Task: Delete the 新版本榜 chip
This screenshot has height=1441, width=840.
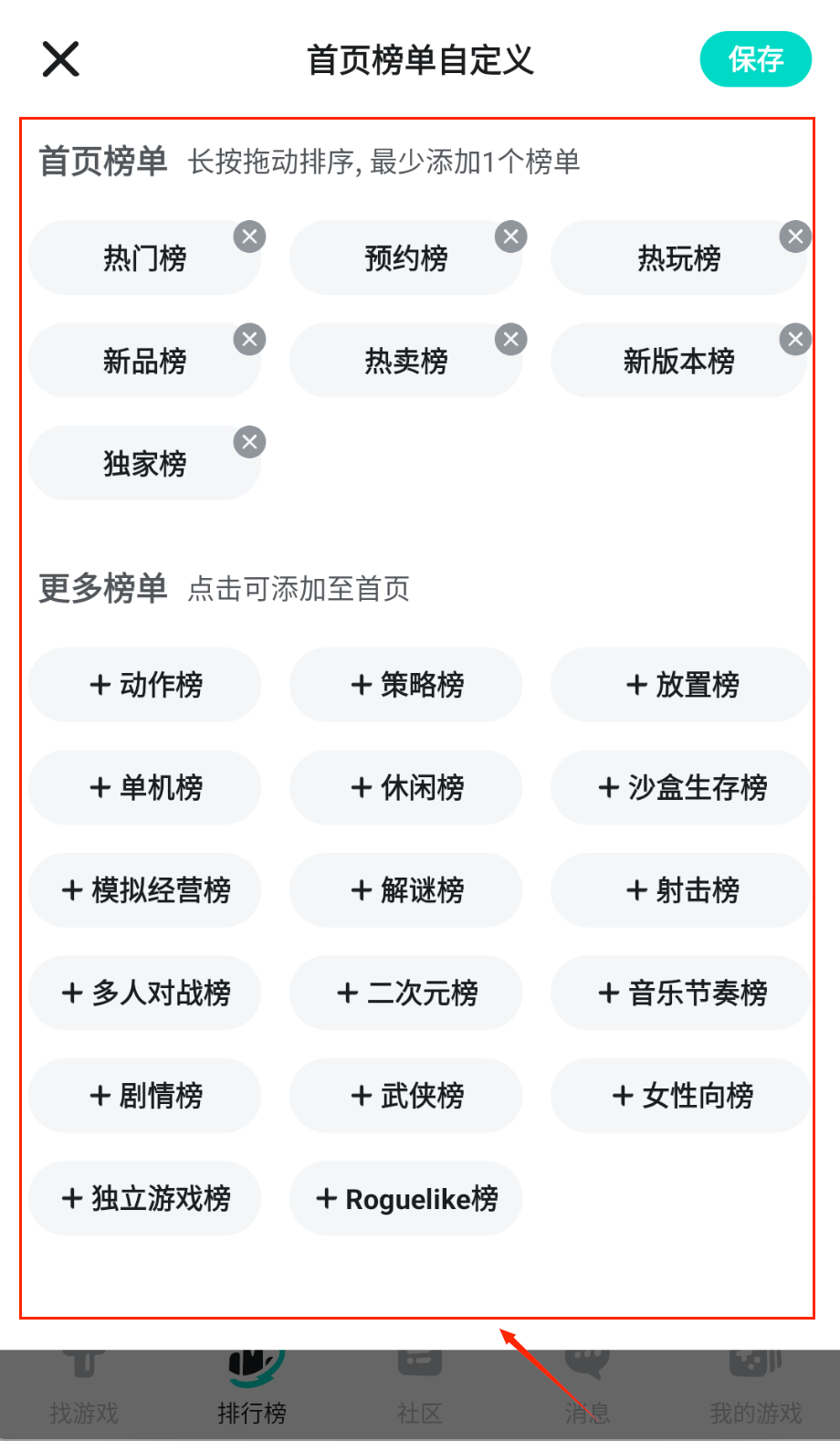Action: point(795,340)
